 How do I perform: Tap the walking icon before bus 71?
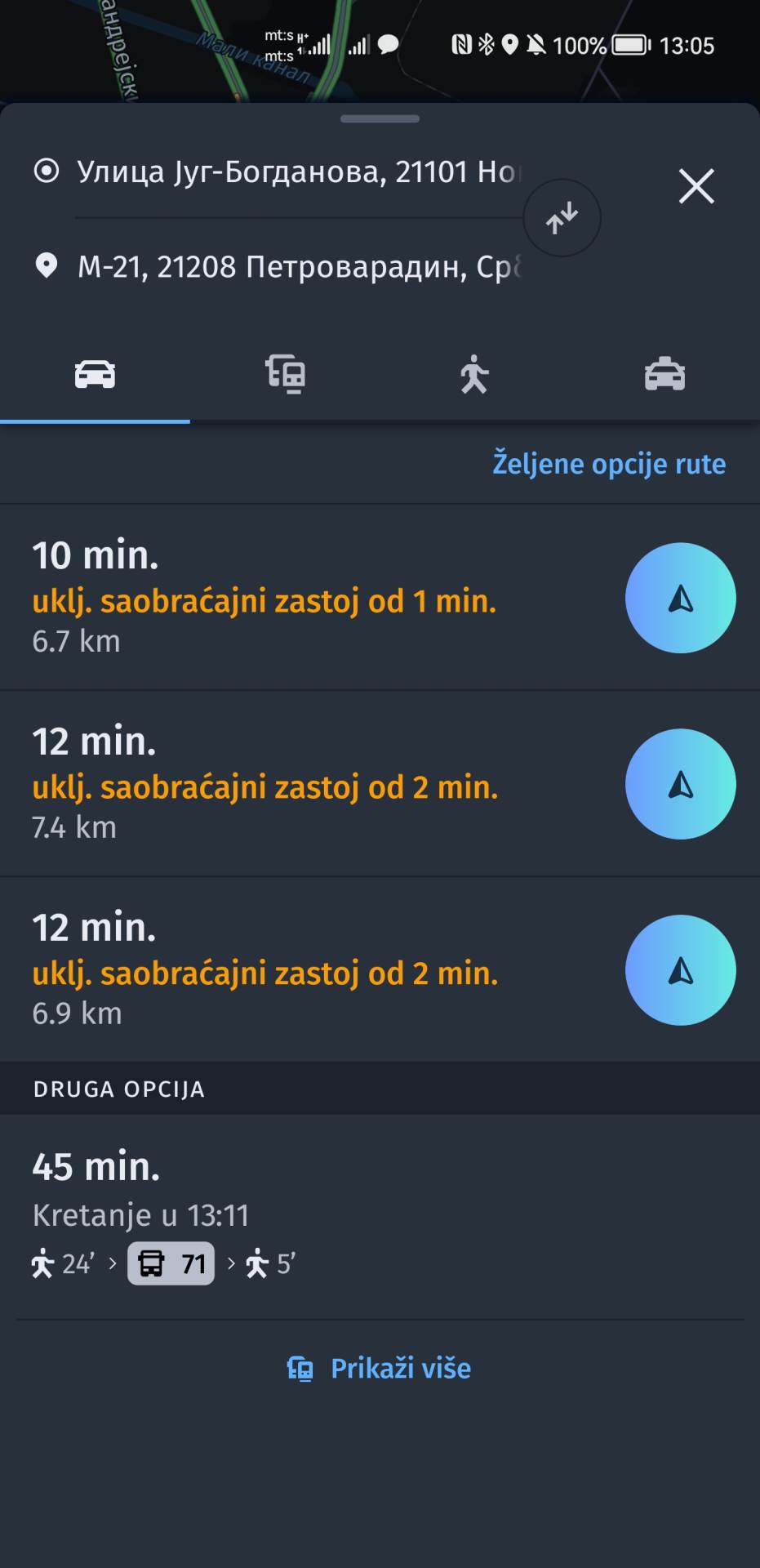[x=41, y=1263]
